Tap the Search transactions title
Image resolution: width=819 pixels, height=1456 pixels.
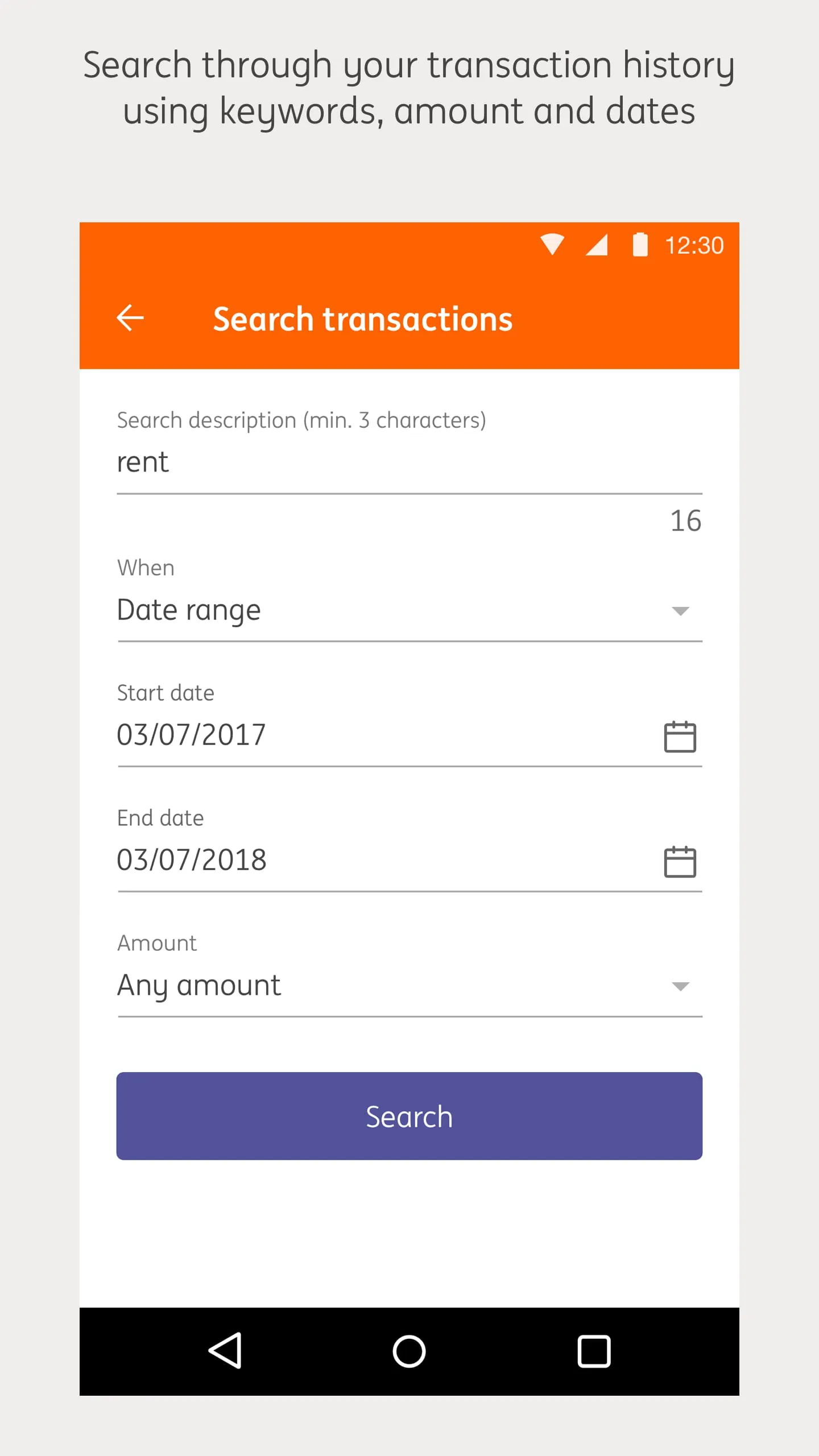(x=362, y=318)
